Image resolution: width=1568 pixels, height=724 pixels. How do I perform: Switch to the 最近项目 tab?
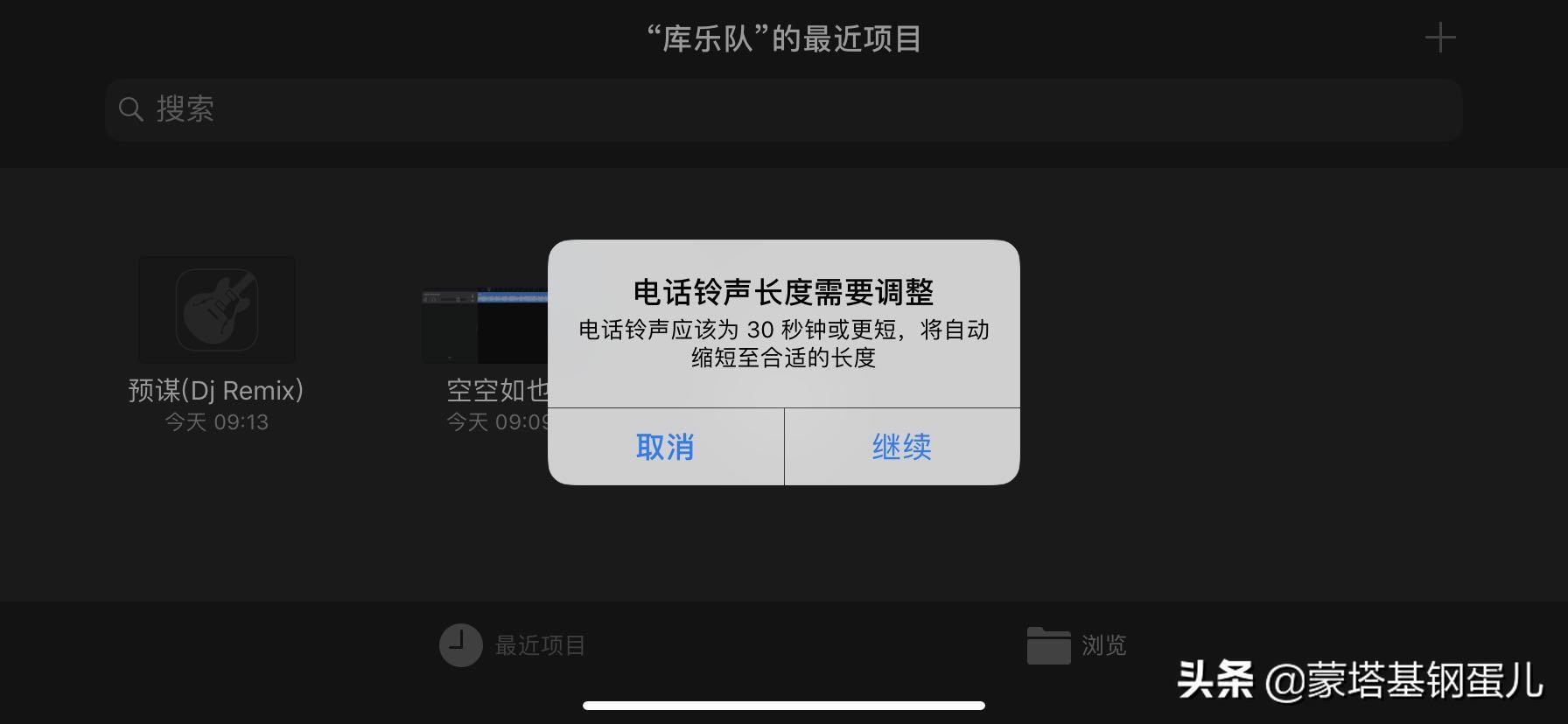pos(513,645)
